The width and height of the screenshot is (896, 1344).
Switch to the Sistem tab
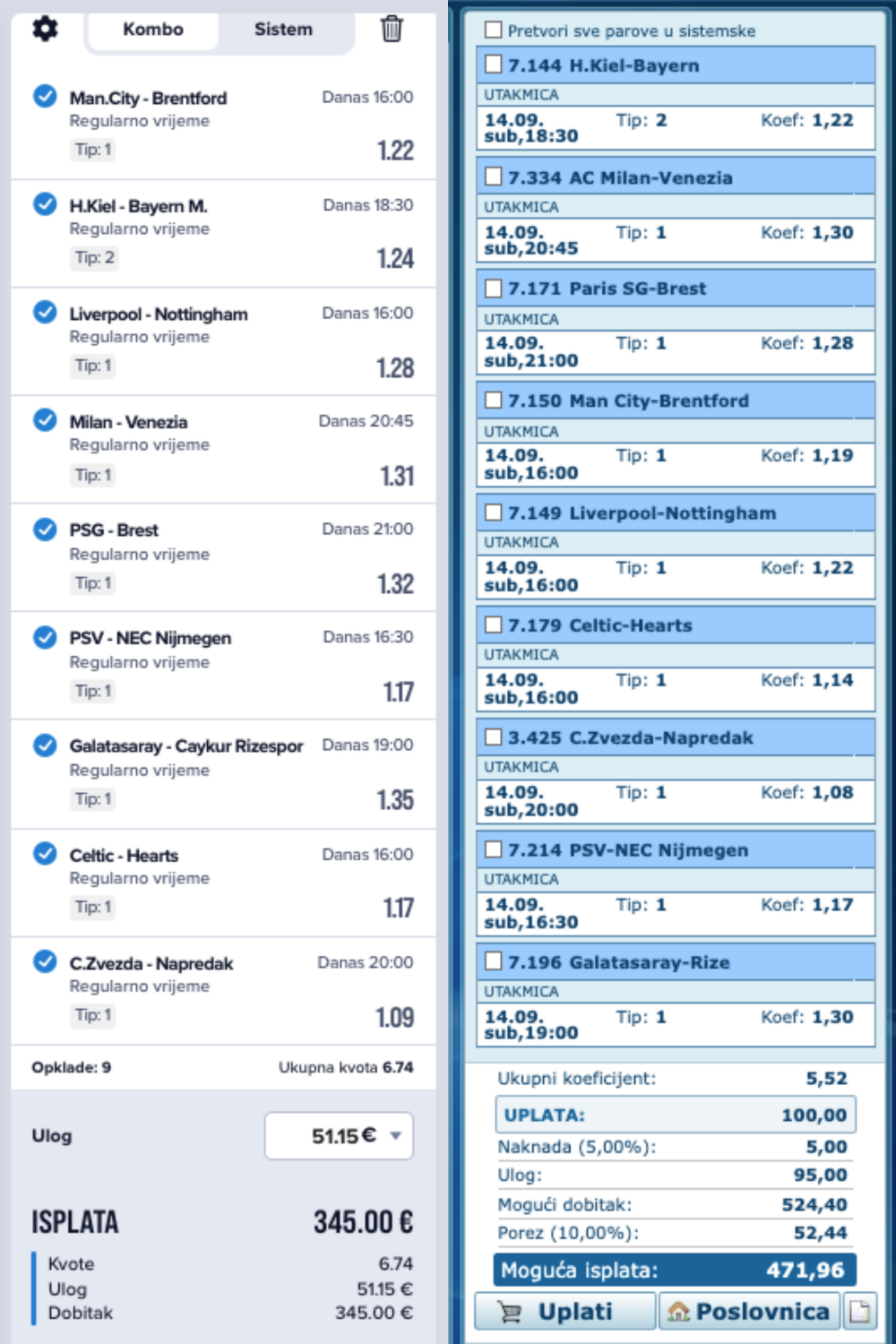pyautogui.click(x=283, y=30)
